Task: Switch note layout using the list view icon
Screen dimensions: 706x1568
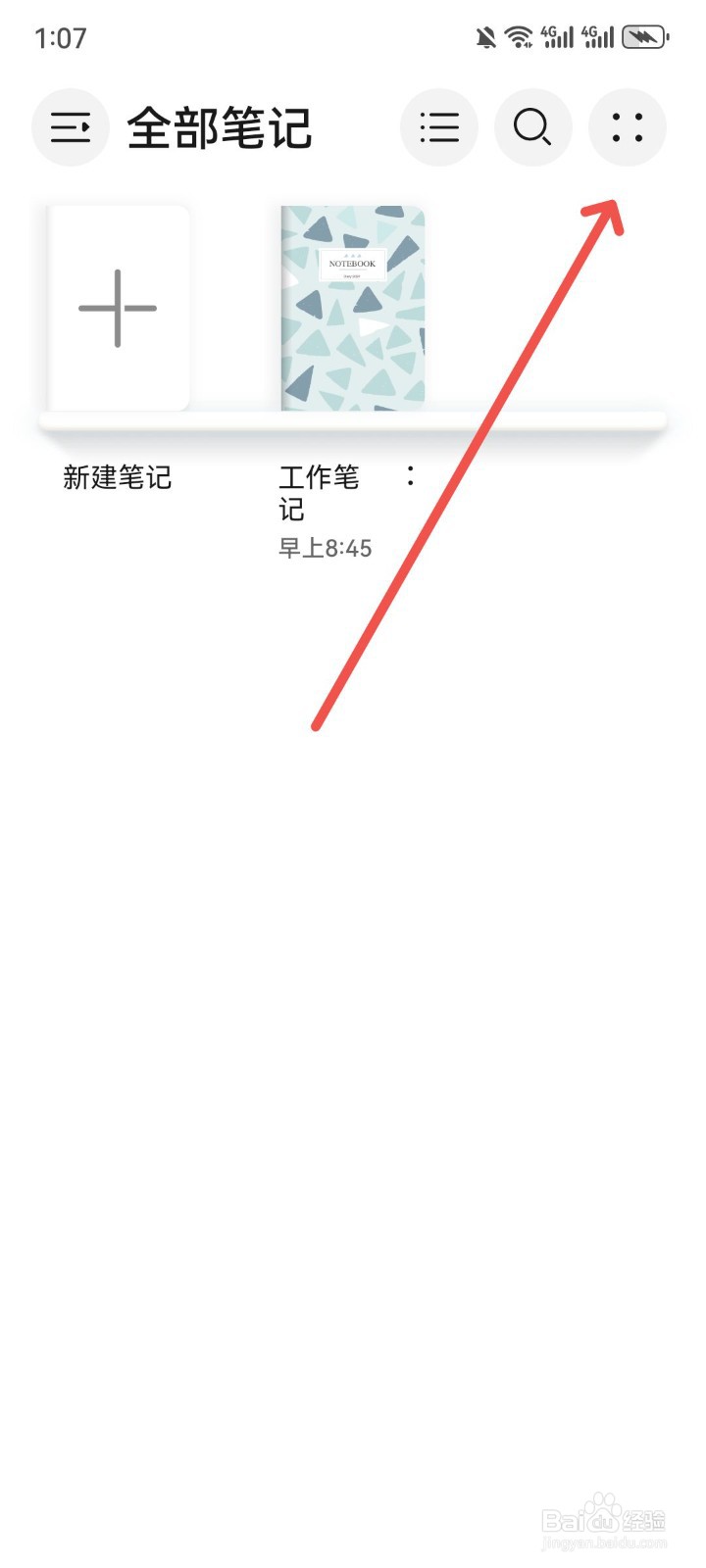Action: click(438, 126)
